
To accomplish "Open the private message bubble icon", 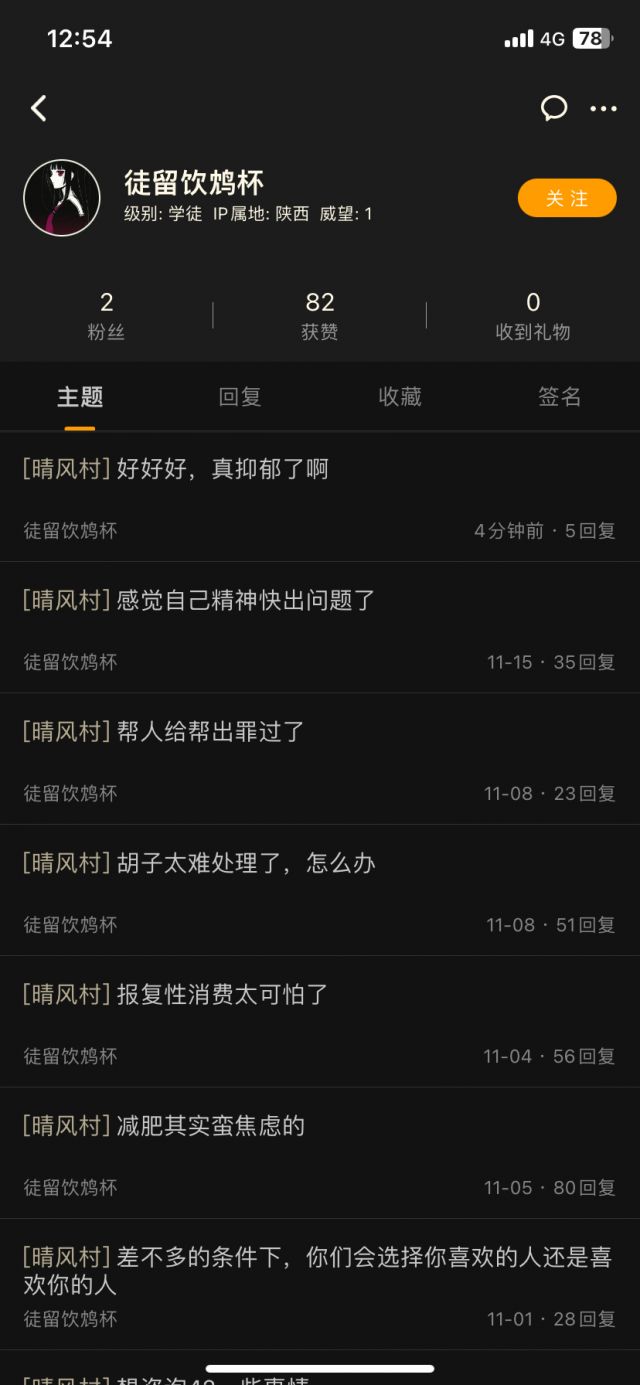I will 554,108.
